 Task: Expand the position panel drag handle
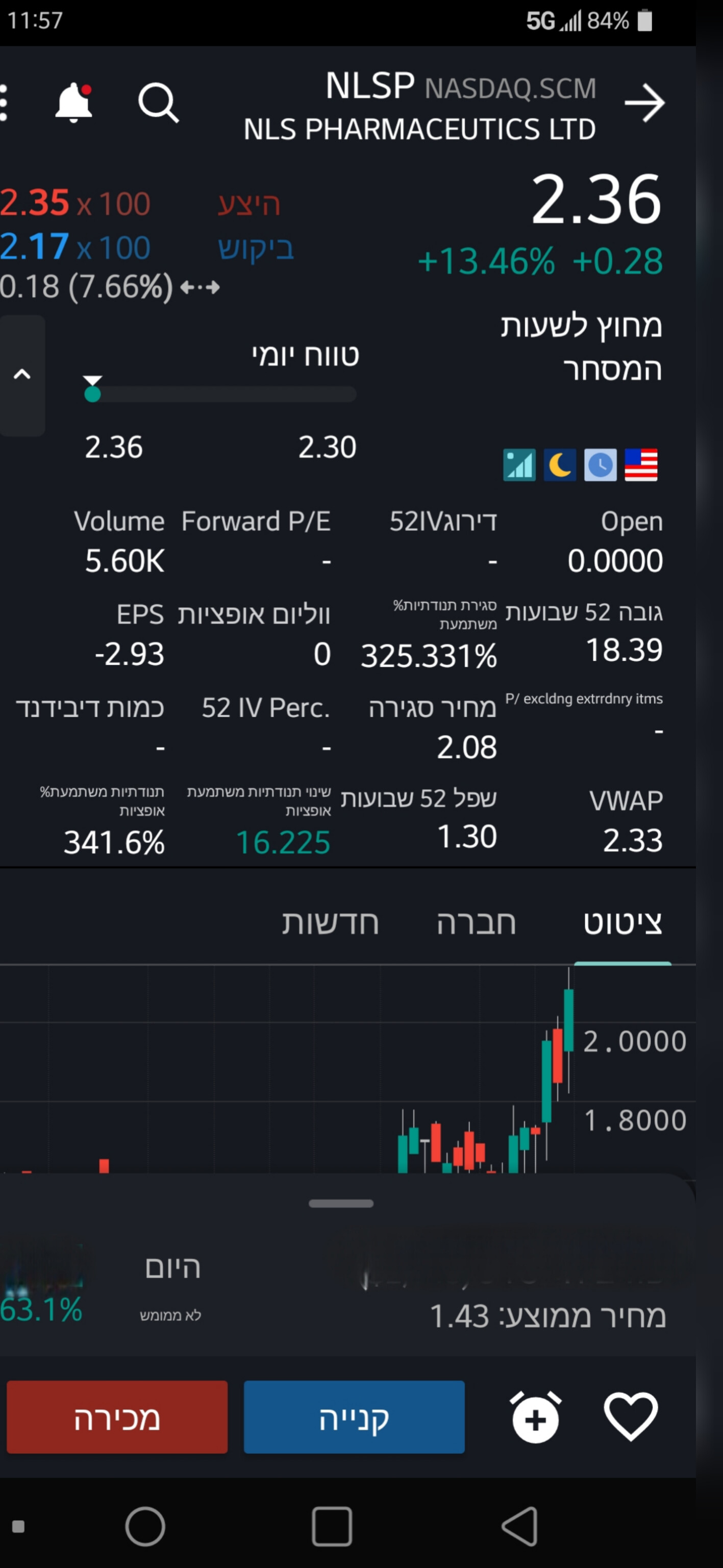click(341, 1204)
